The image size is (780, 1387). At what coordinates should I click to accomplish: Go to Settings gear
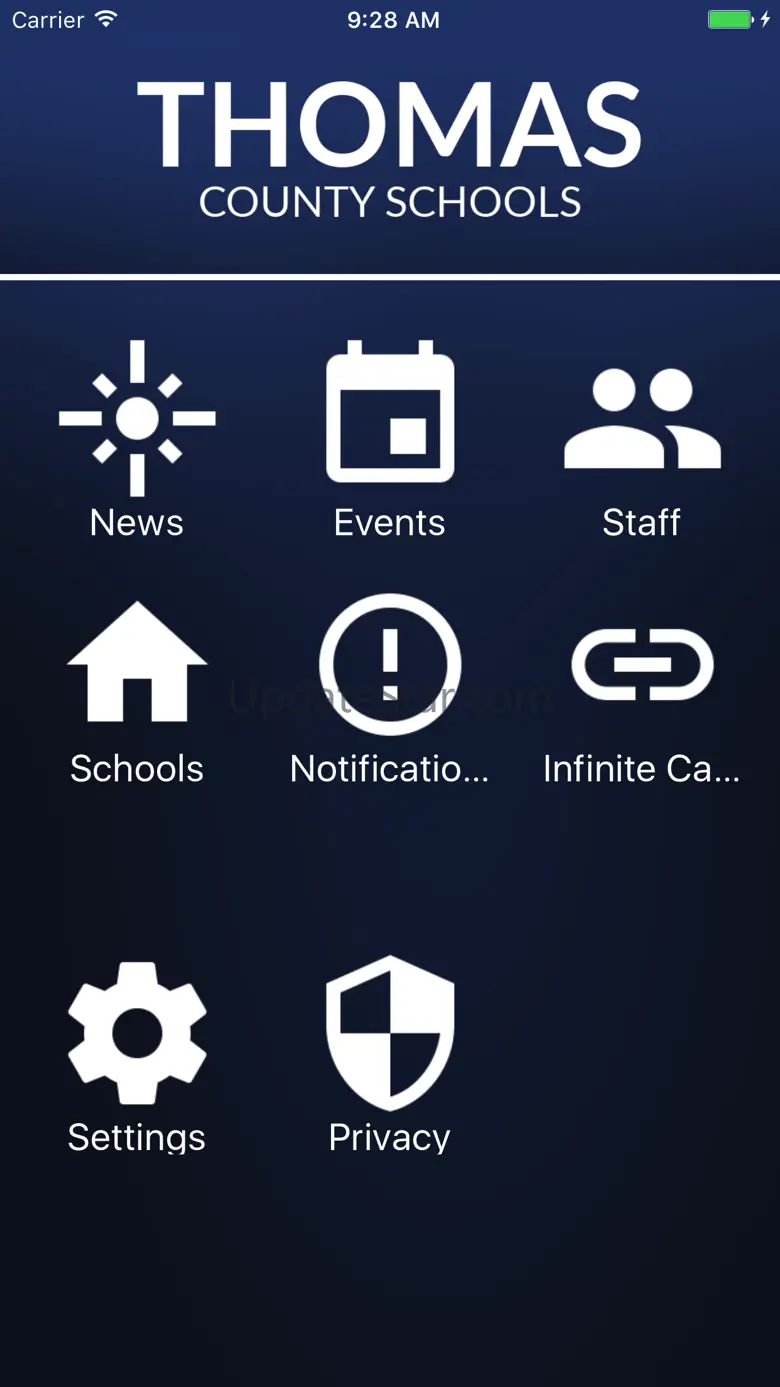(137, 1033)
